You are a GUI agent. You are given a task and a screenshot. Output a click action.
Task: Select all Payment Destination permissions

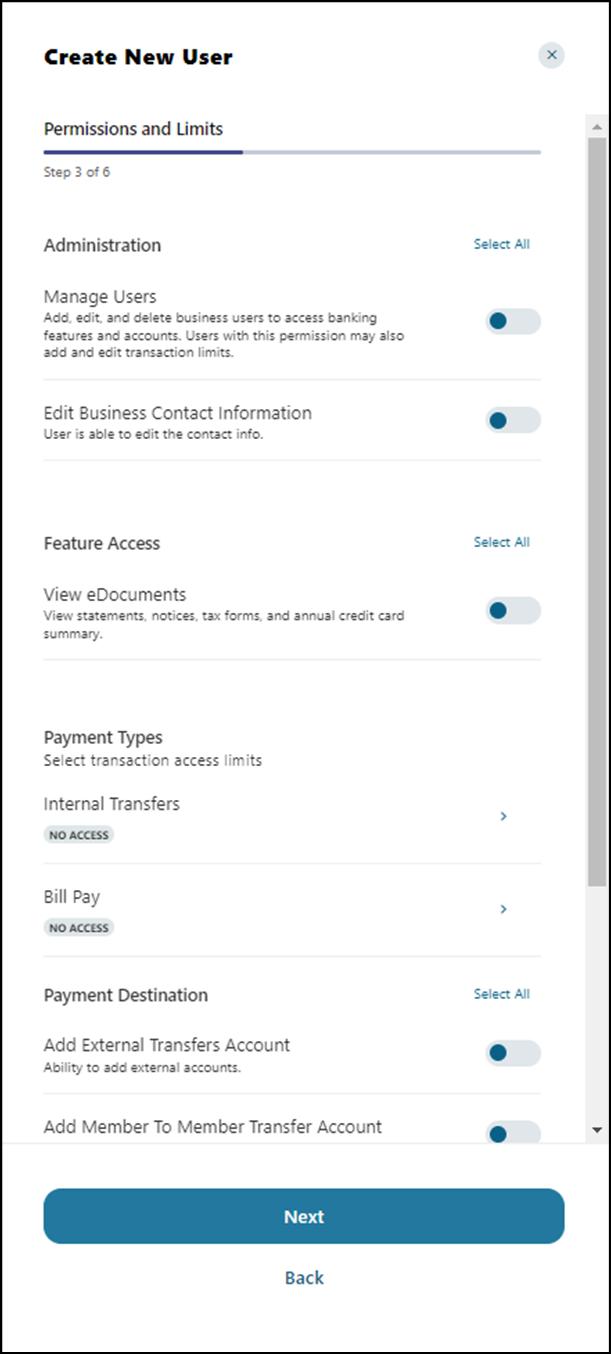pyautogui.click(x=501, y=994)
